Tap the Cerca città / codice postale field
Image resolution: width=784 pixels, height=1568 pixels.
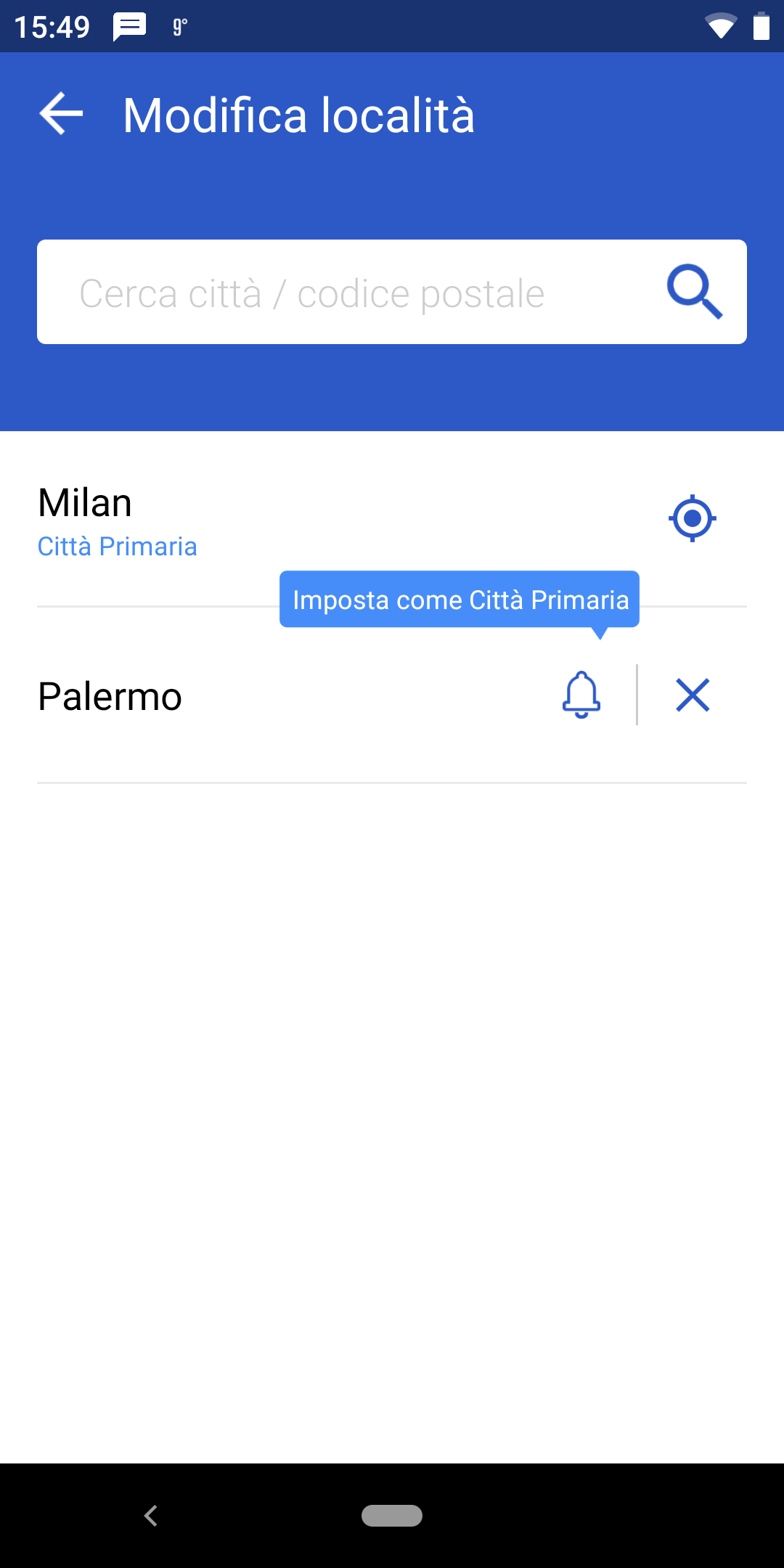[x=348, y=293]
